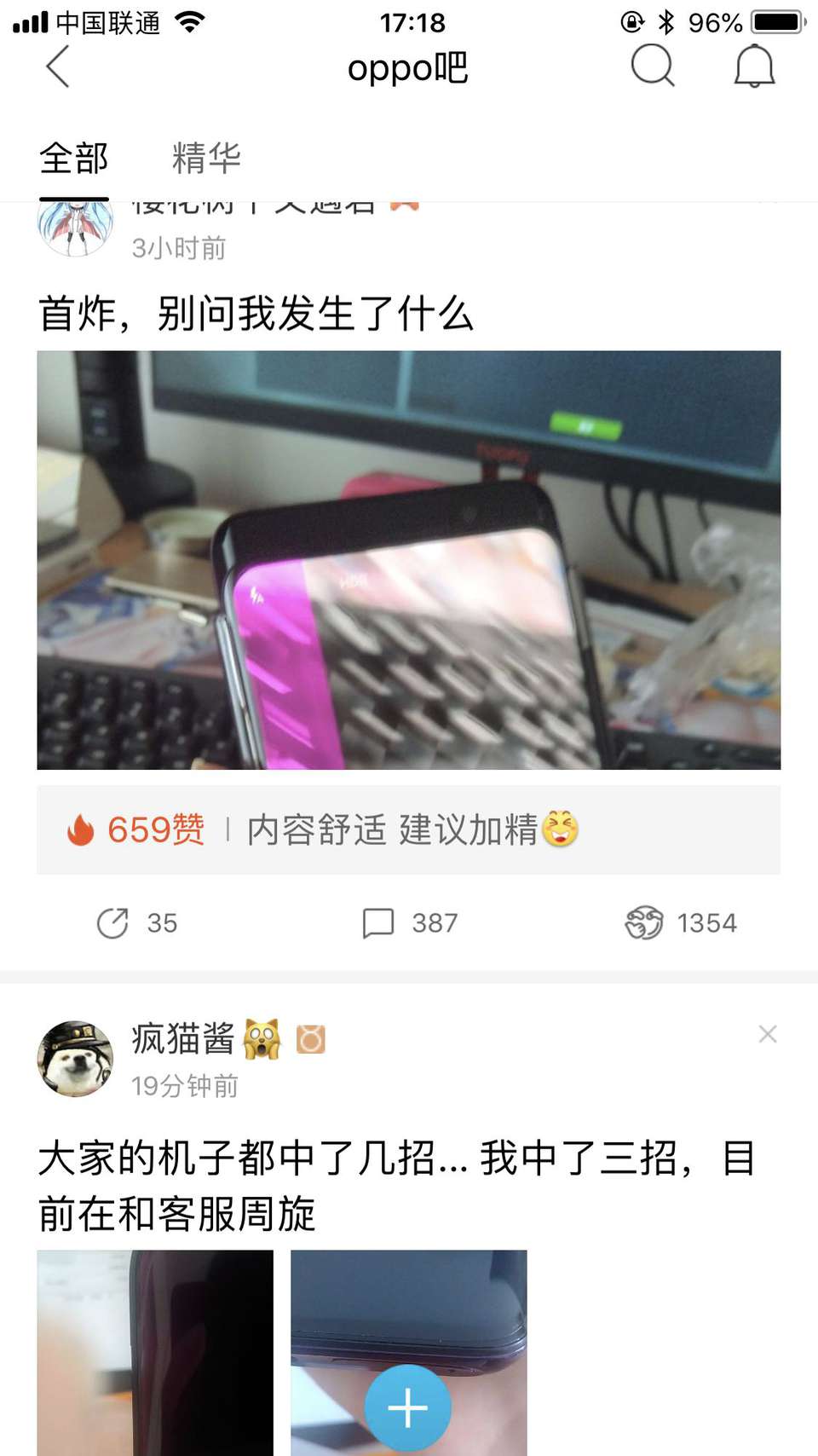Open the notifications bell
Image resolution: width=818 pixels, height=1456 pixels.
click(x=754, y=66)
